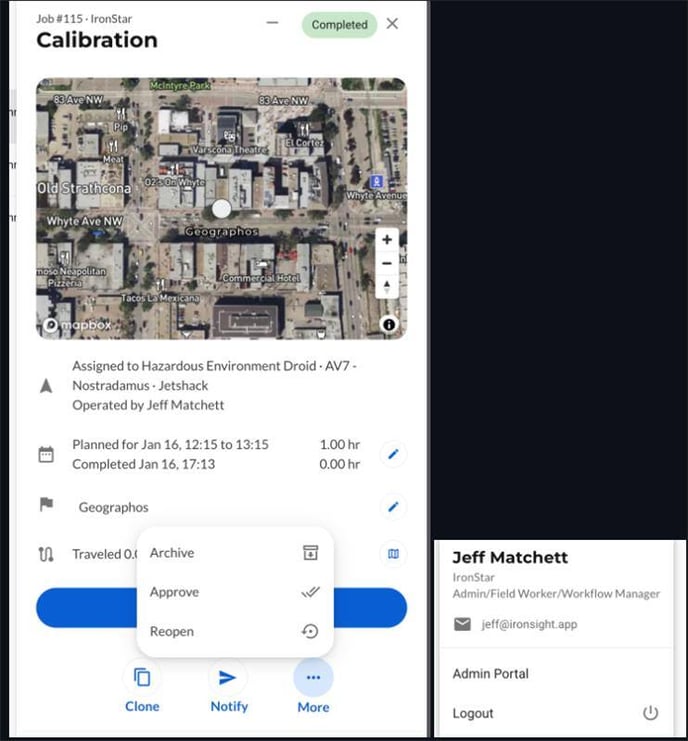Tap the Notify button
The height and width of the screenshot is (741, 688).
click(228, 686)
